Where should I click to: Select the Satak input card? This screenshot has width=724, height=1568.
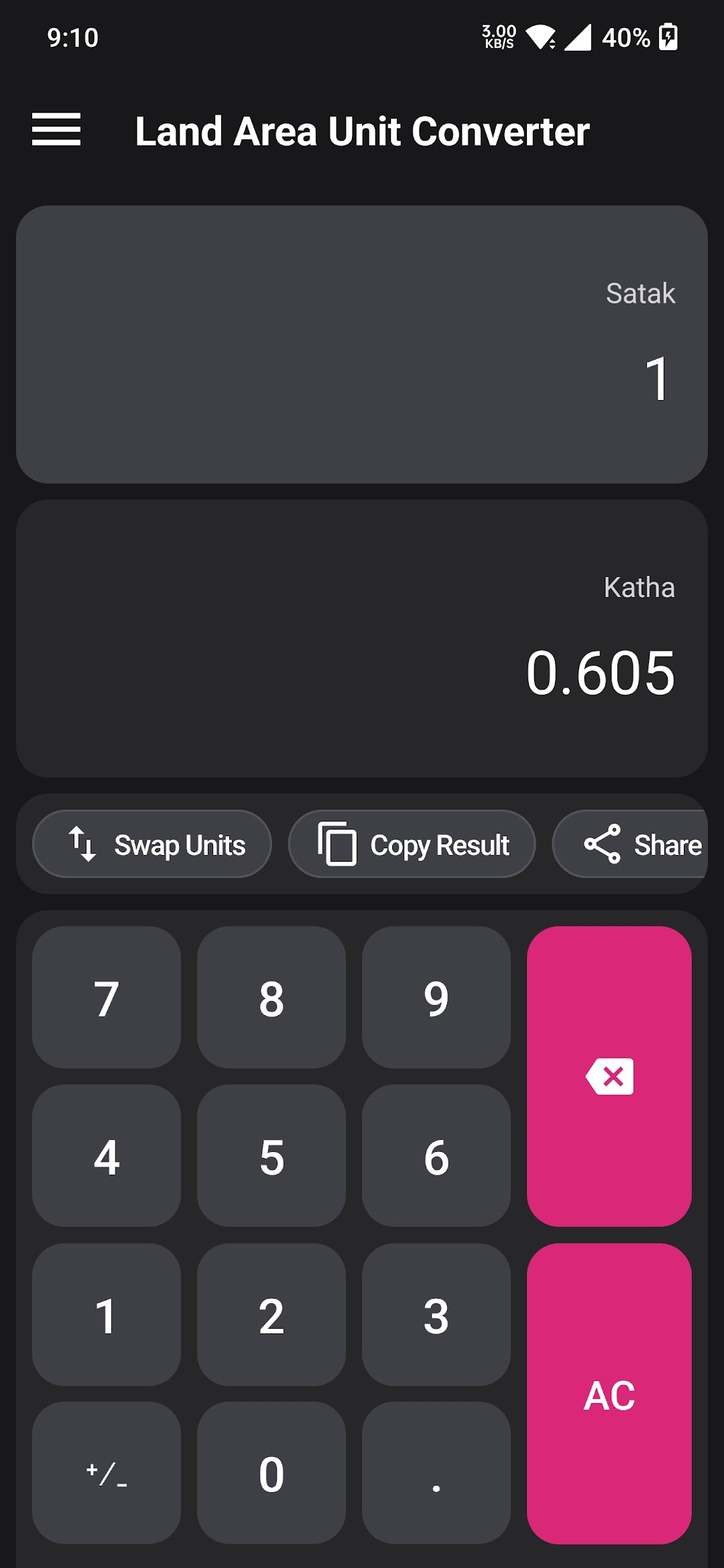click(x=362, y=344)
